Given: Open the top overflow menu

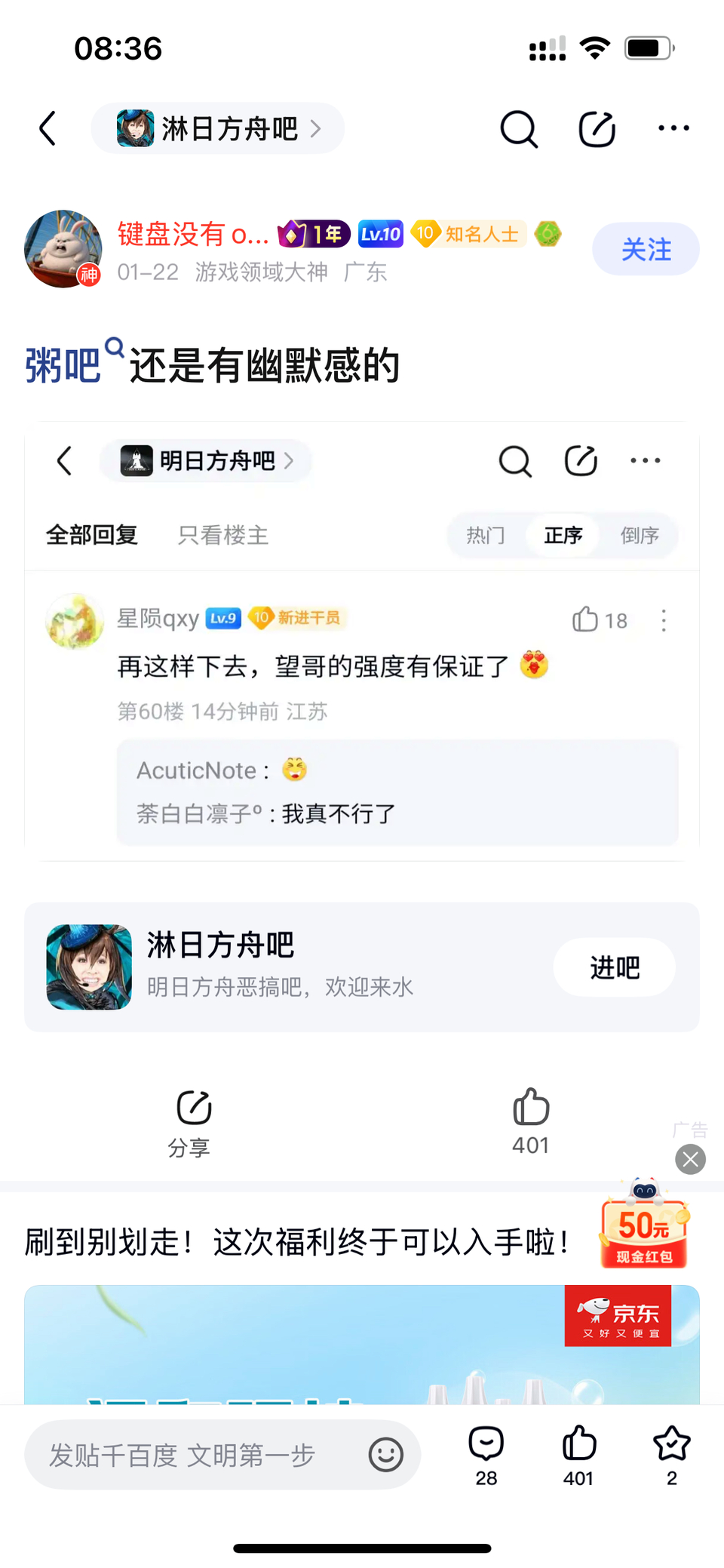Looking at the screenshot, I should coord(673,128).
